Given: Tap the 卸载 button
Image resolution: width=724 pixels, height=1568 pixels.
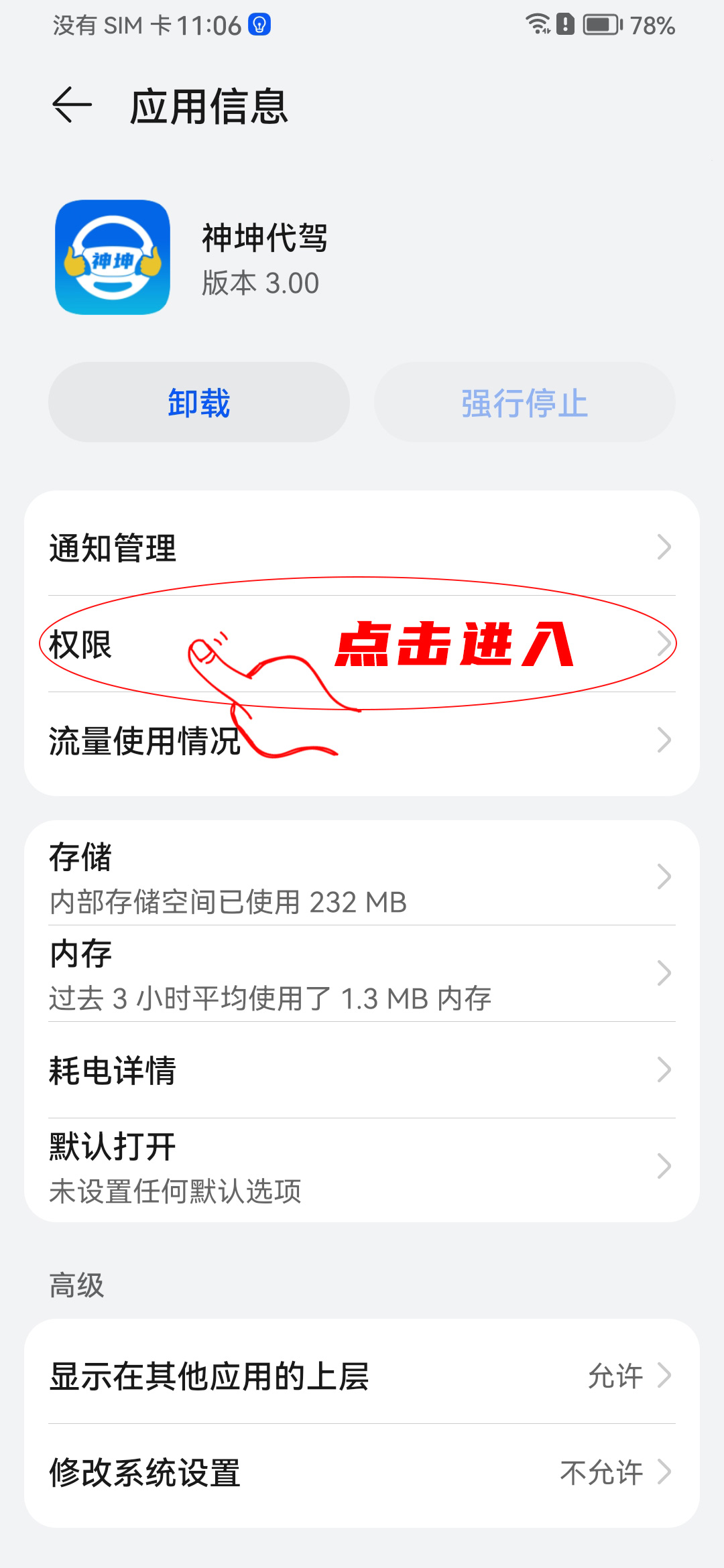Looking at the screenshot, I should 198,403.
